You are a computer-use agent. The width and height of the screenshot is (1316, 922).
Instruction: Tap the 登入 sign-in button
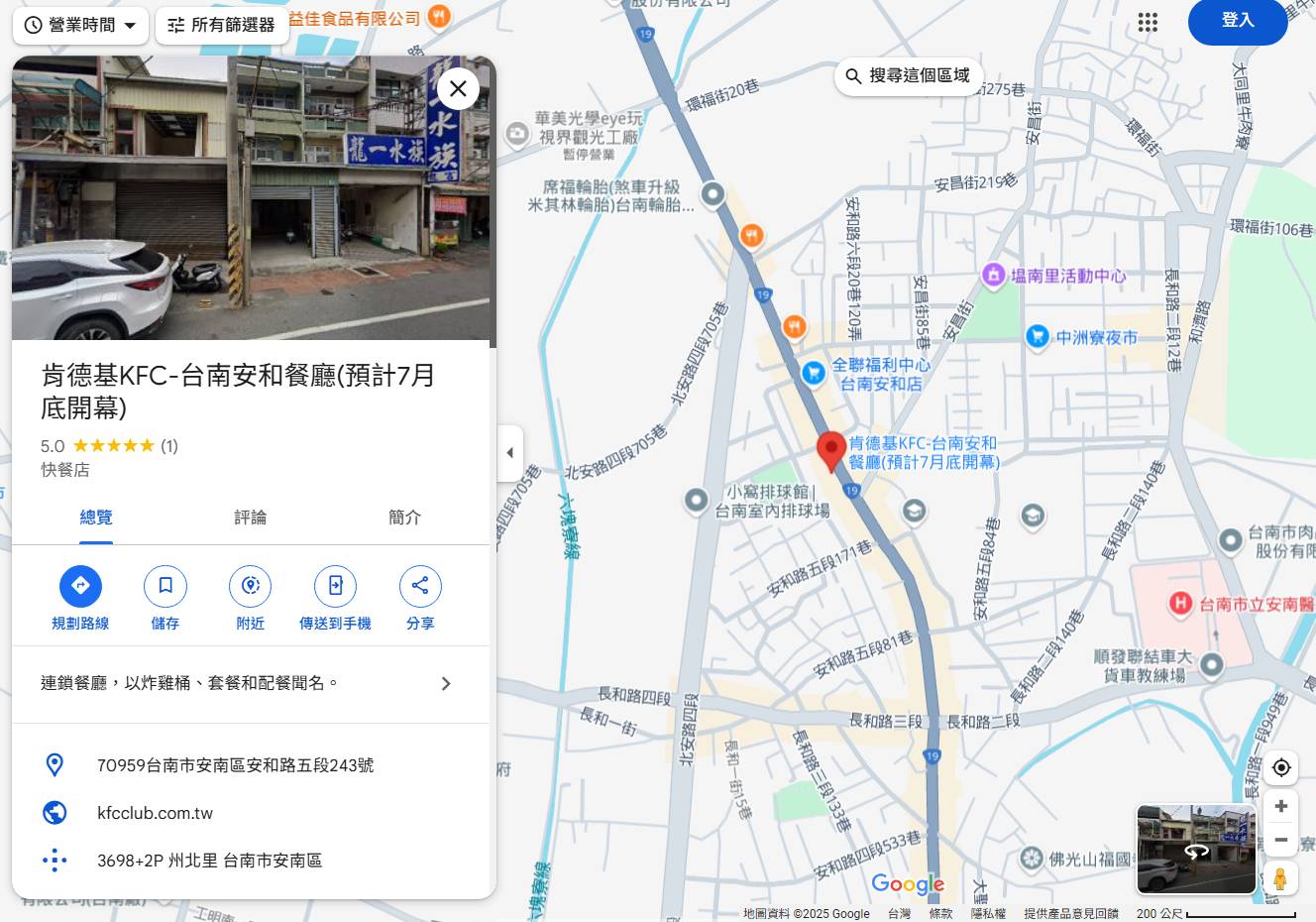(x=1237, y=21)
